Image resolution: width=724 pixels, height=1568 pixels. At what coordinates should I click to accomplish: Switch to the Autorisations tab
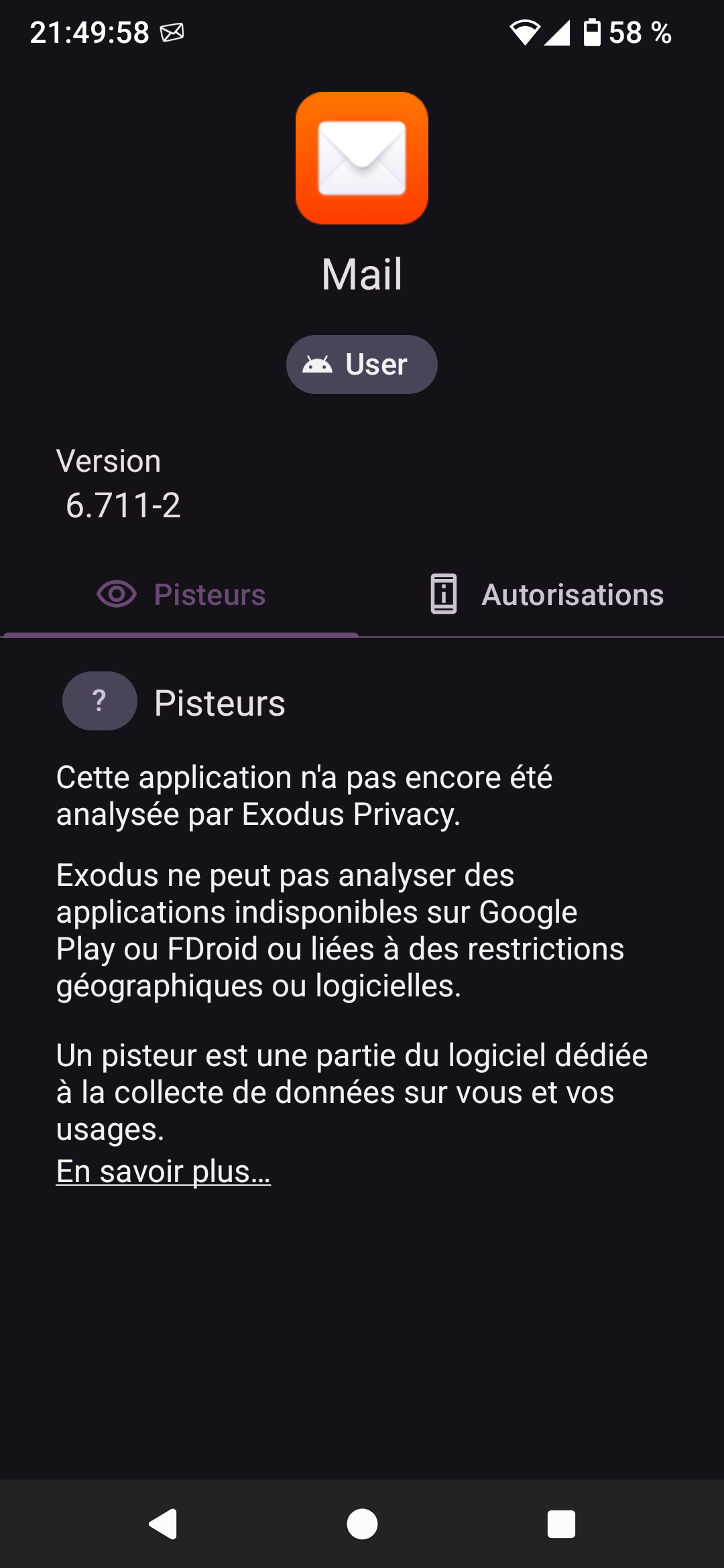pos(543,594)
